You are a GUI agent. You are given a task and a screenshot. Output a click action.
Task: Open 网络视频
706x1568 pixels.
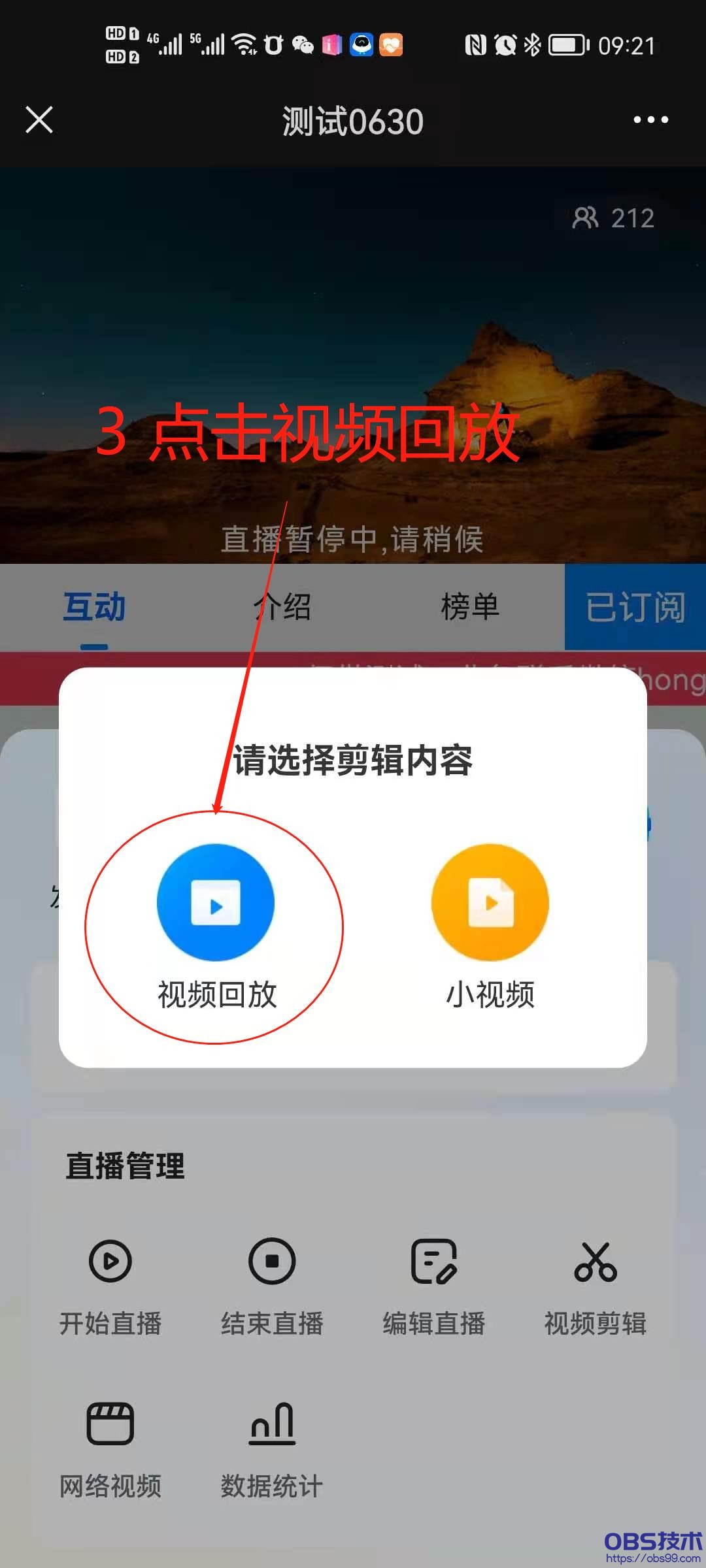coord(110,1445)
